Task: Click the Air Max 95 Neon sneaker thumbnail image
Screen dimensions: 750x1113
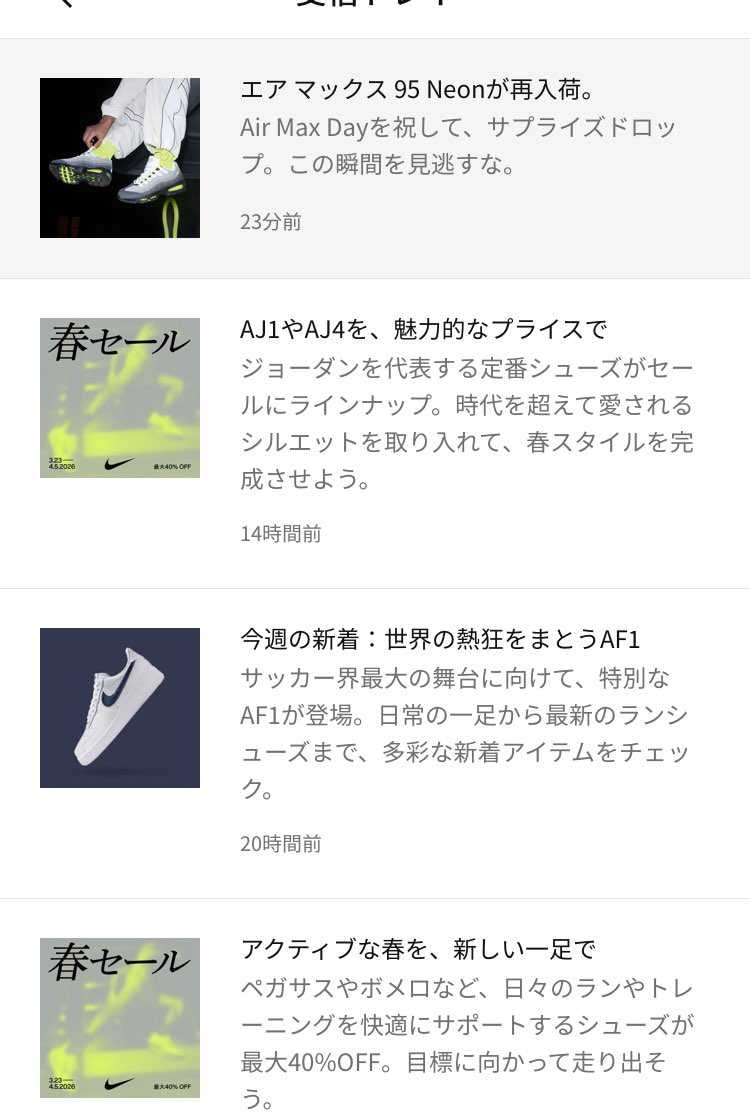Action: tap(119, 157)
